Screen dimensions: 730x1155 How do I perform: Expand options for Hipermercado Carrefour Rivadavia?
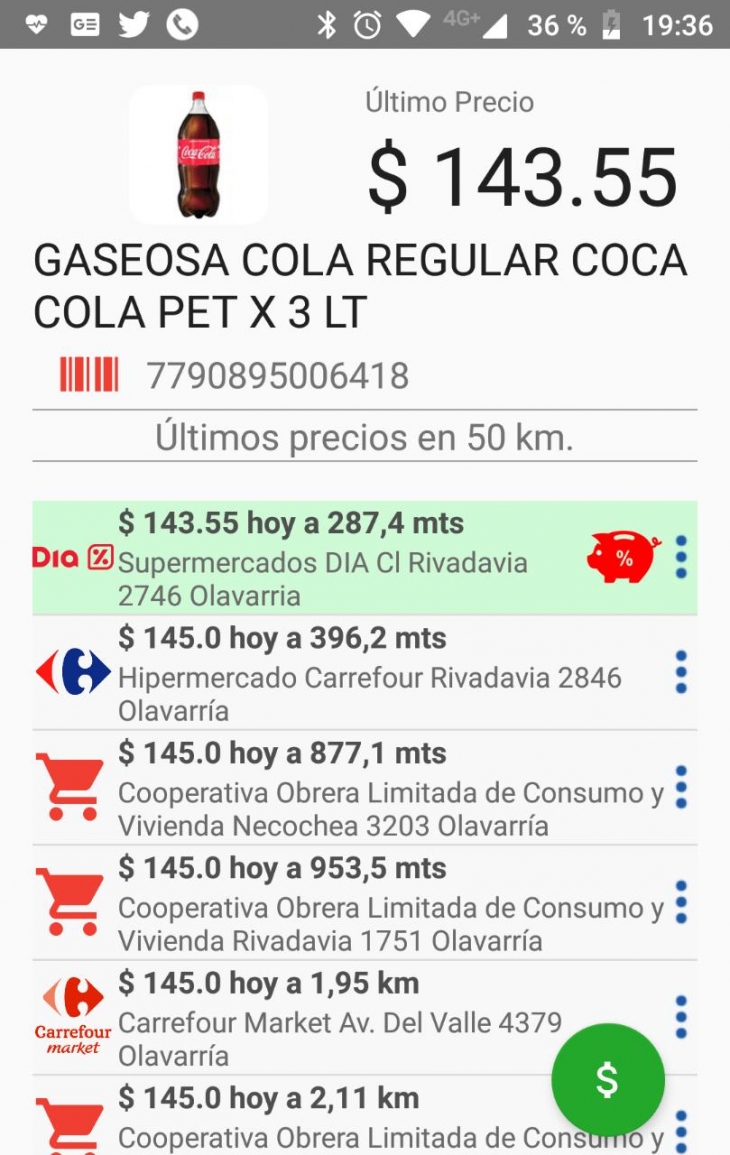pos(681,672)
